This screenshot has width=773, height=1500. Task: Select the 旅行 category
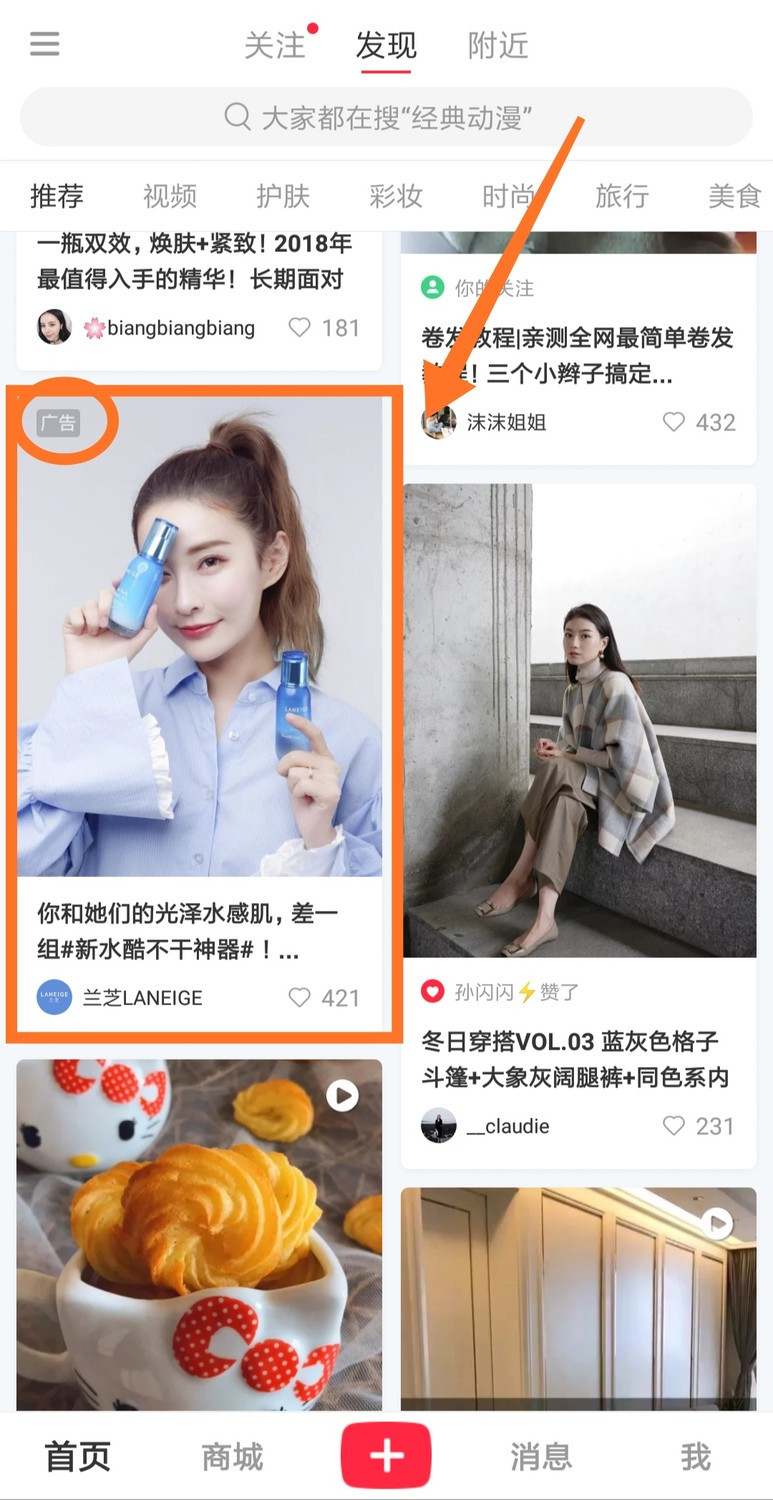621,196
